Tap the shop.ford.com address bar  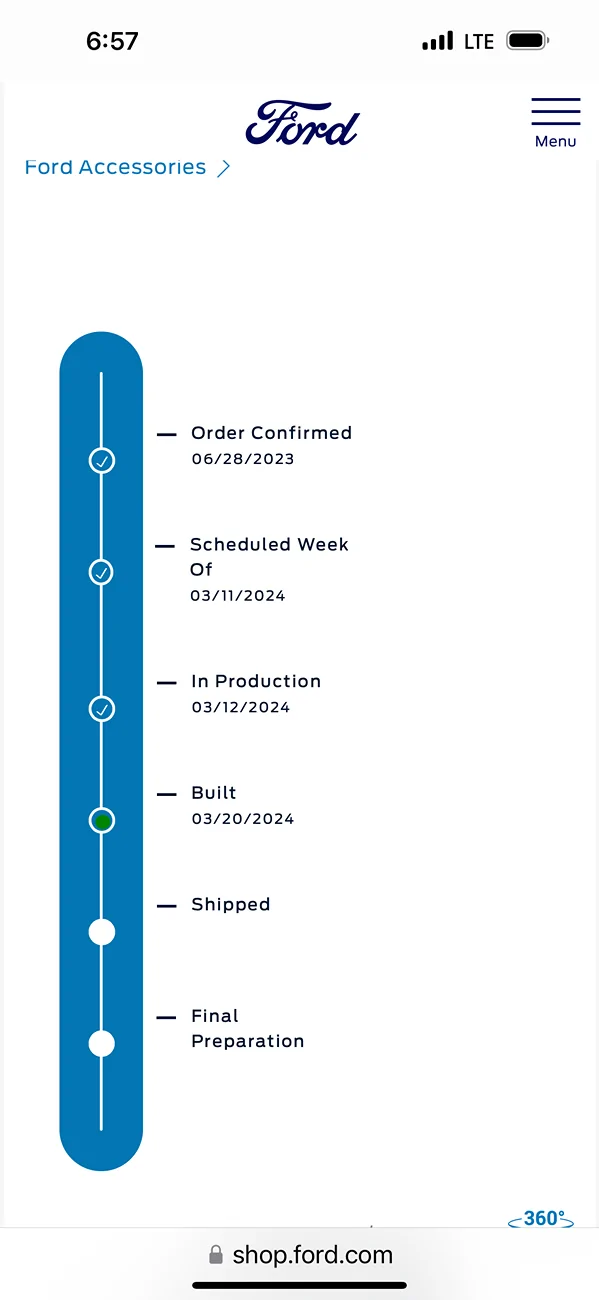(x=300, y=1254)
